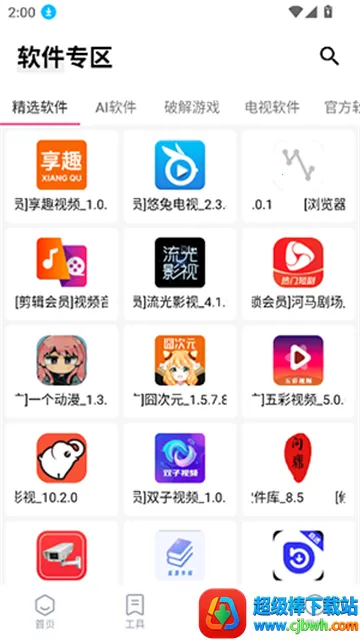
Task: Open the 软件库_8.5 app card
Action: point(298,469)
